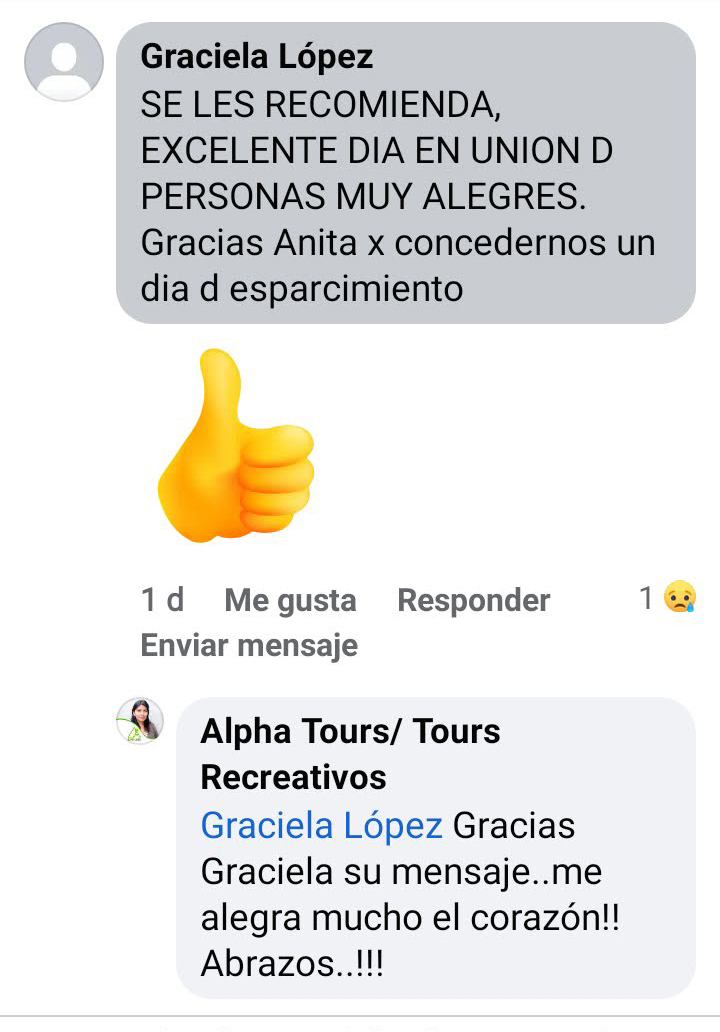Tap Enviar mensaje under Graciela's comment
The image size is (720, 1032).
coord(249,645)
